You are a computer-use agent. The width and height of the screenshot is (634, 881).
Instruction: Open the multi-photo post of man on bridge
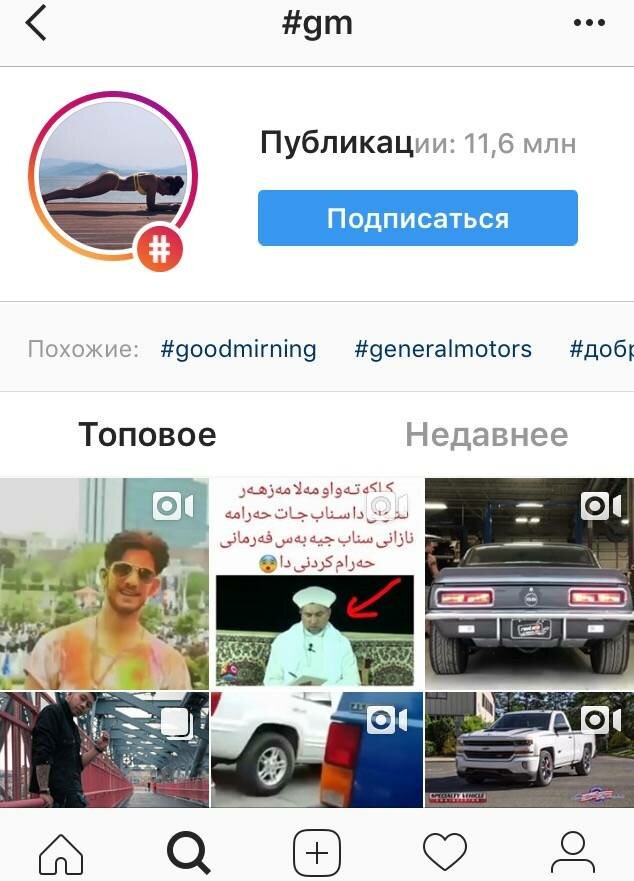tap(104, 750)
